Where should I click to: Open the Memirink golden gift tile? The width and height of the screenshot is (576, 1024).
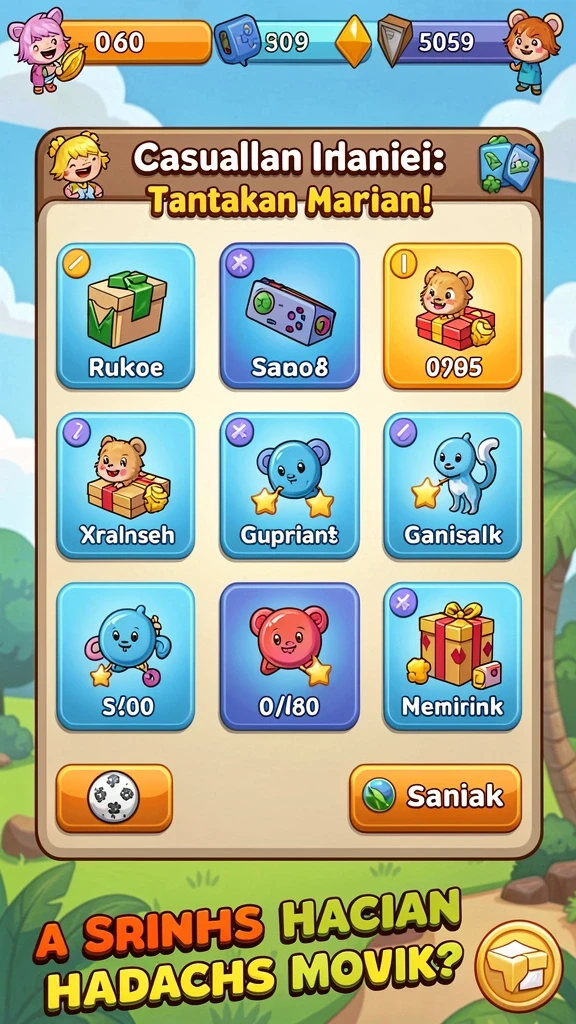tap(453, 656)
